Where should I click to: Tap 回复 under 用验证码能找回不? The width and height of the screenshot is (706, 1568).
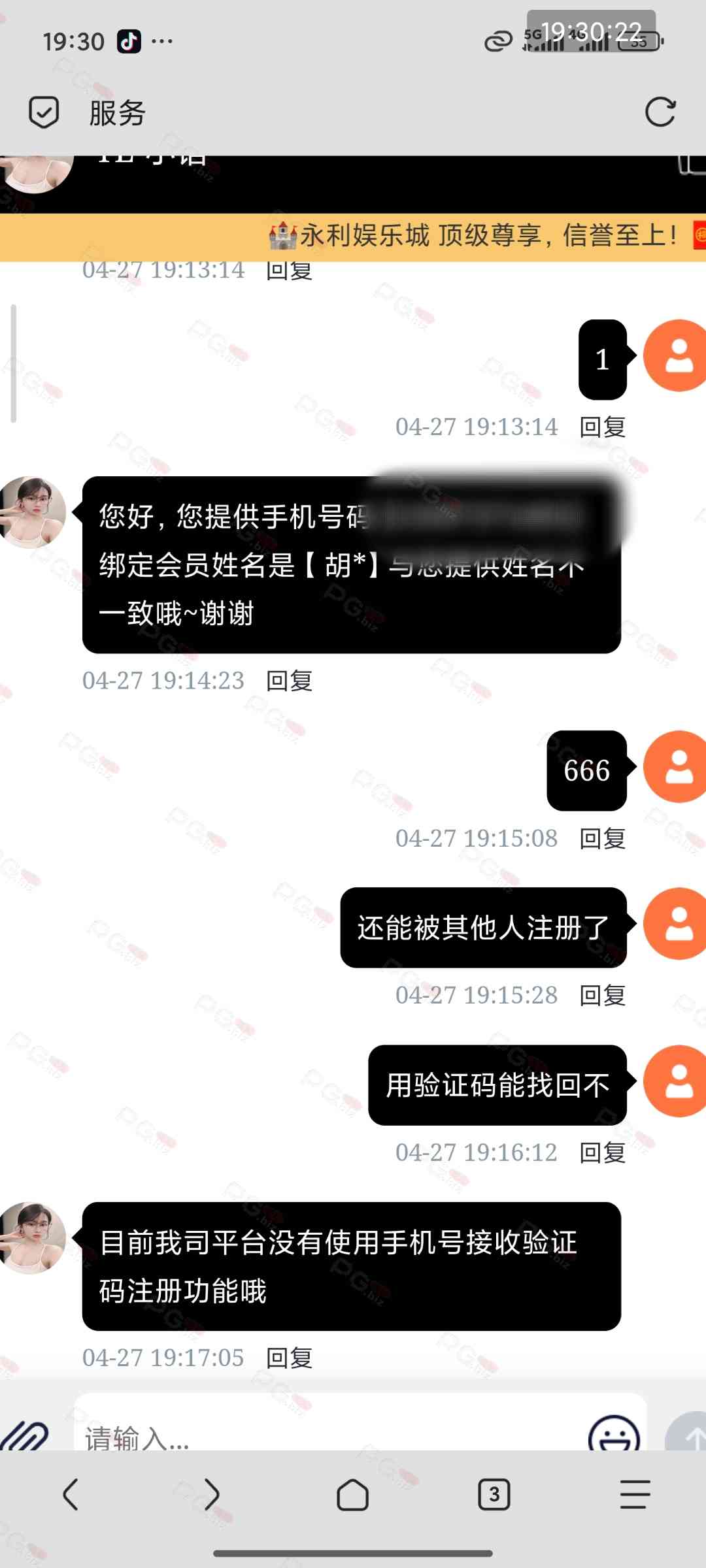603,1152
